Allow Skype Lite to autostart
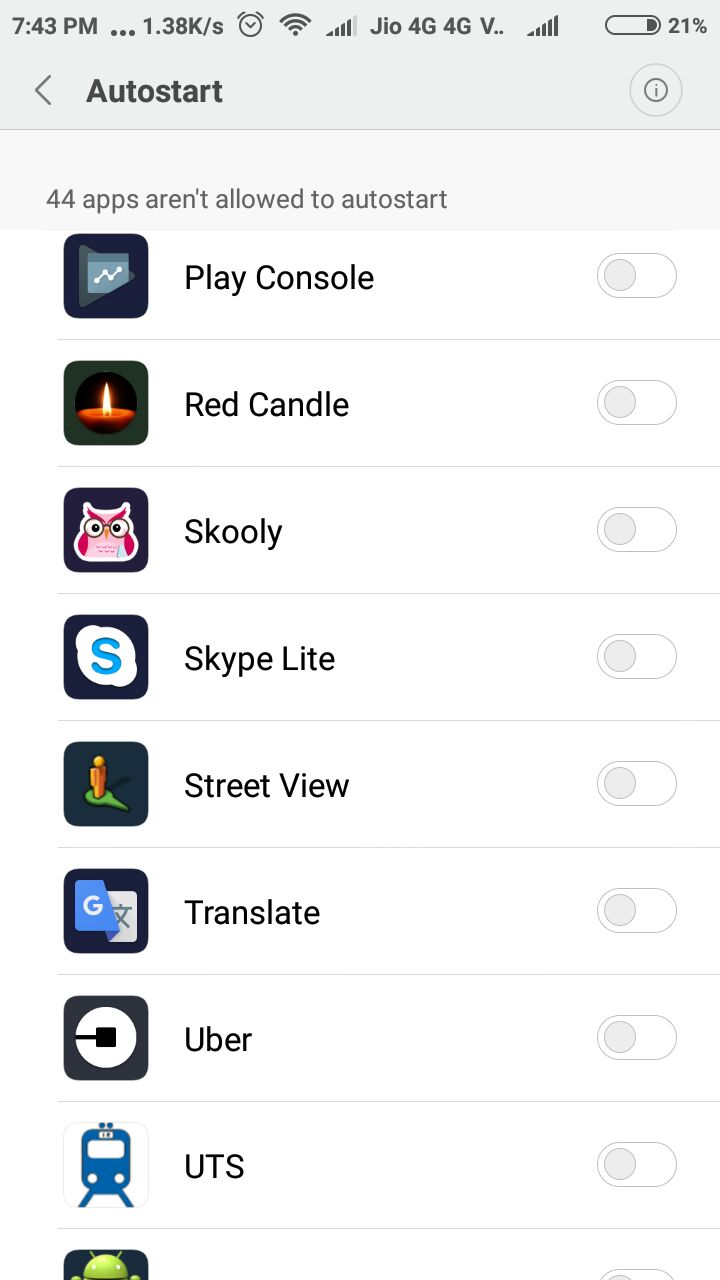Image resolution: width=720 pixels, height=1280 pixels. [x=637, y=657]
